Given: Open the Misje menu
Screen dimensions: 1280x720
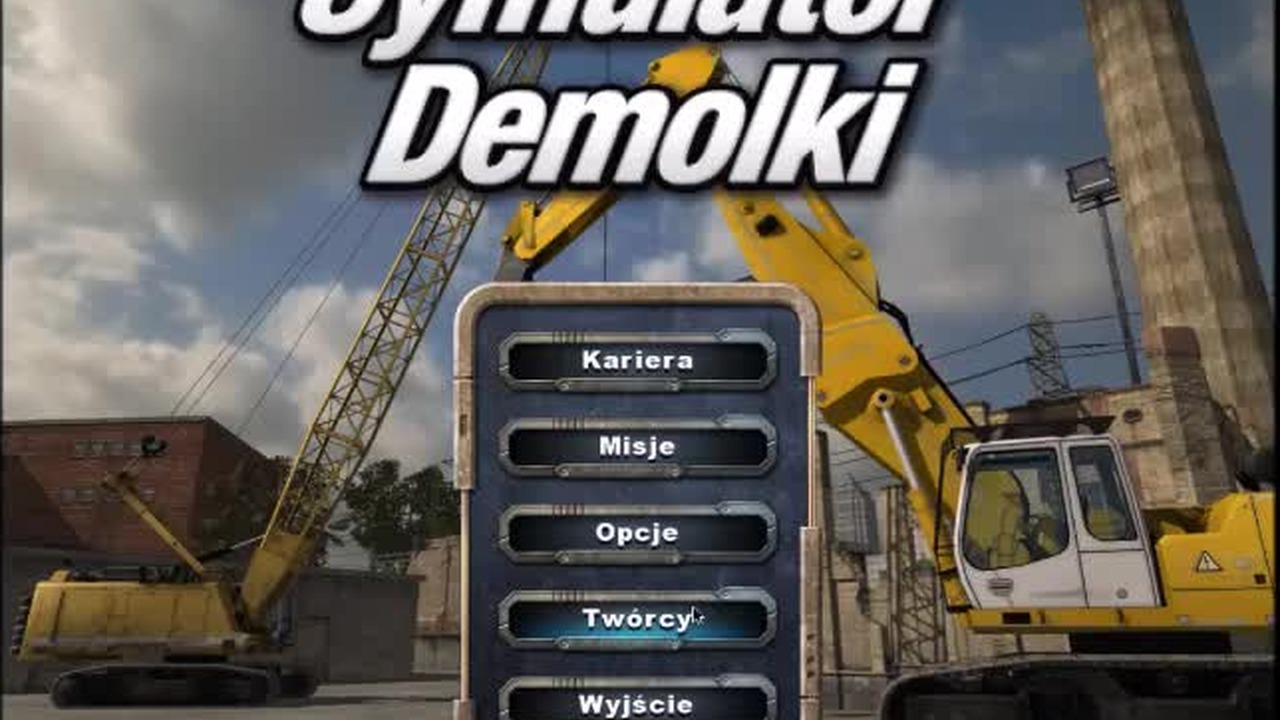Looking at the screenshot, I should click(637, 446).
